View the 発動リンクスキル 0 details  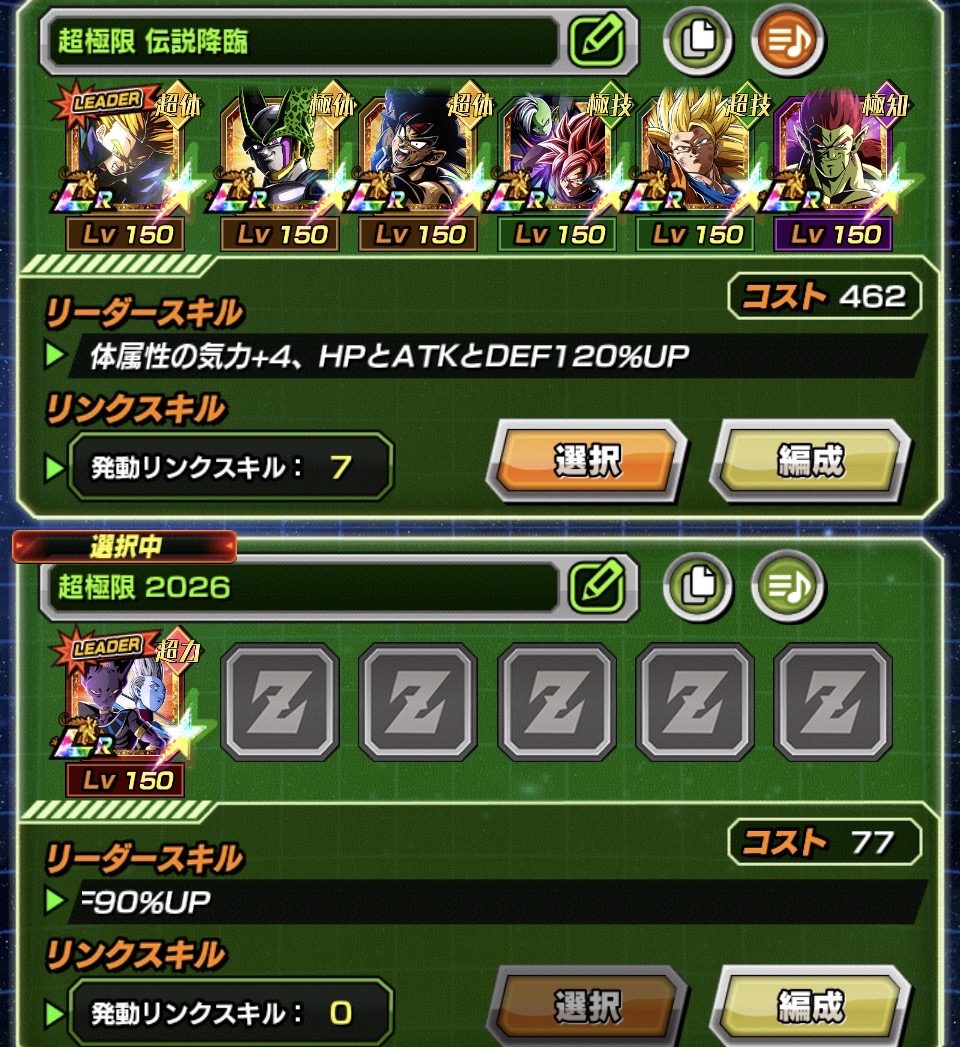[x=230, y=1012]
